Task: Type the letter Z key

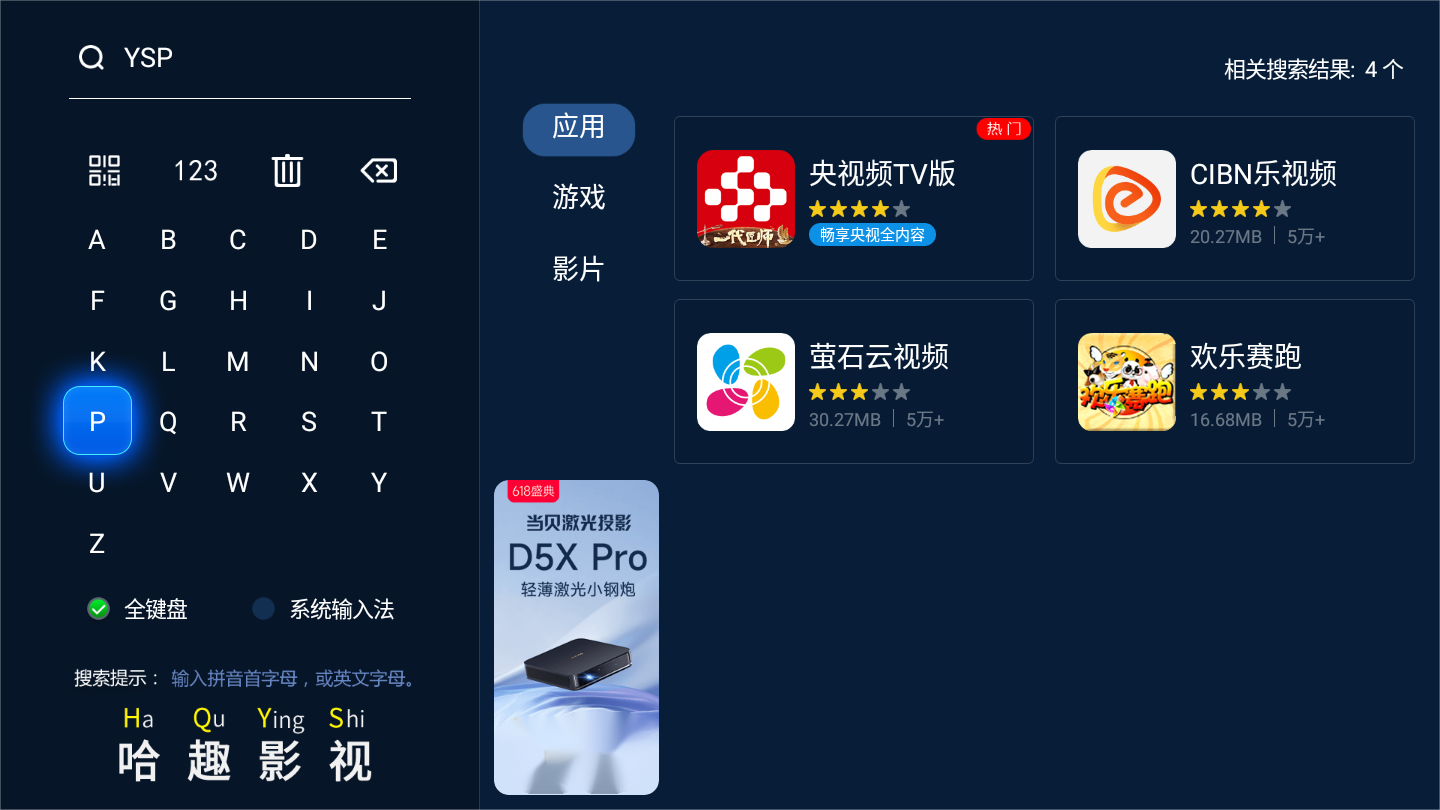Action: click(97, 544)
